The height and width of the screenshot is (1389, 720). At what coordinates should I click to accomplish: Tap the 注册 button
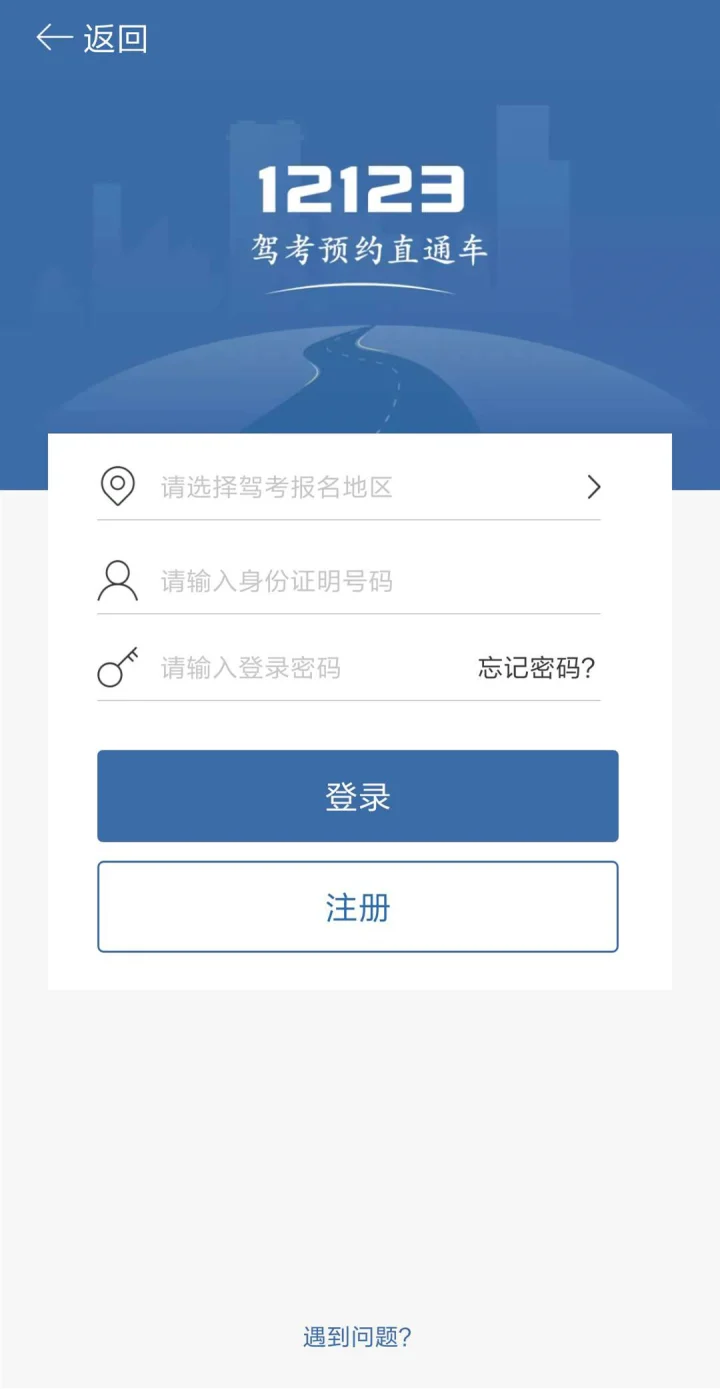click(x=357, y=907)
